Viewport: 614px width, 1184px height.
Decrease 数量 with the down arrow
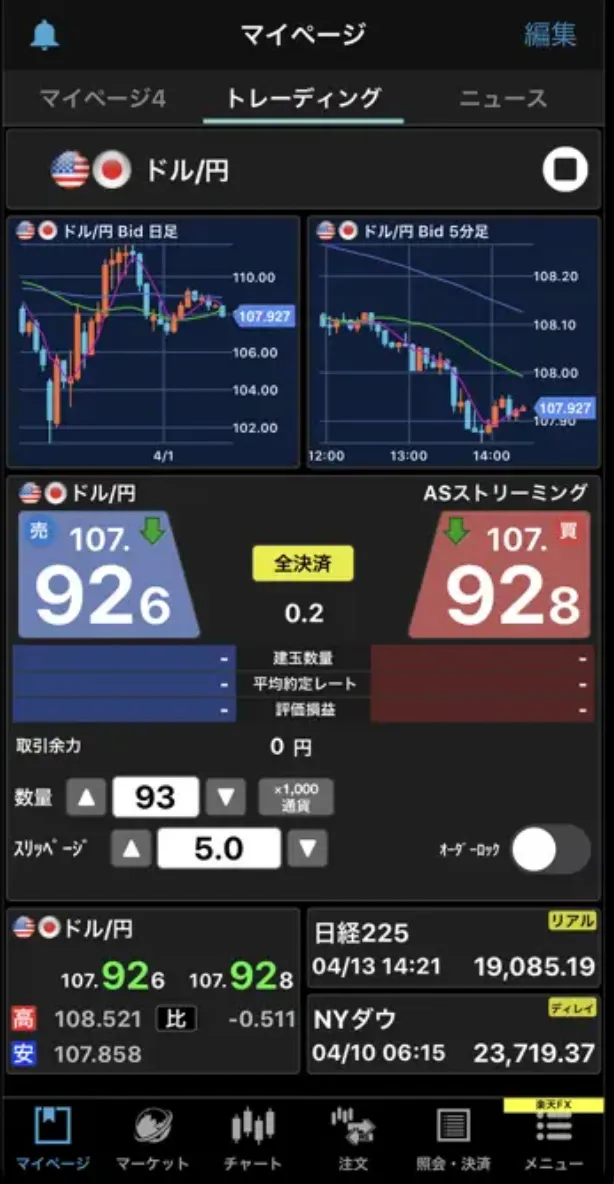[x=226, y=797]
